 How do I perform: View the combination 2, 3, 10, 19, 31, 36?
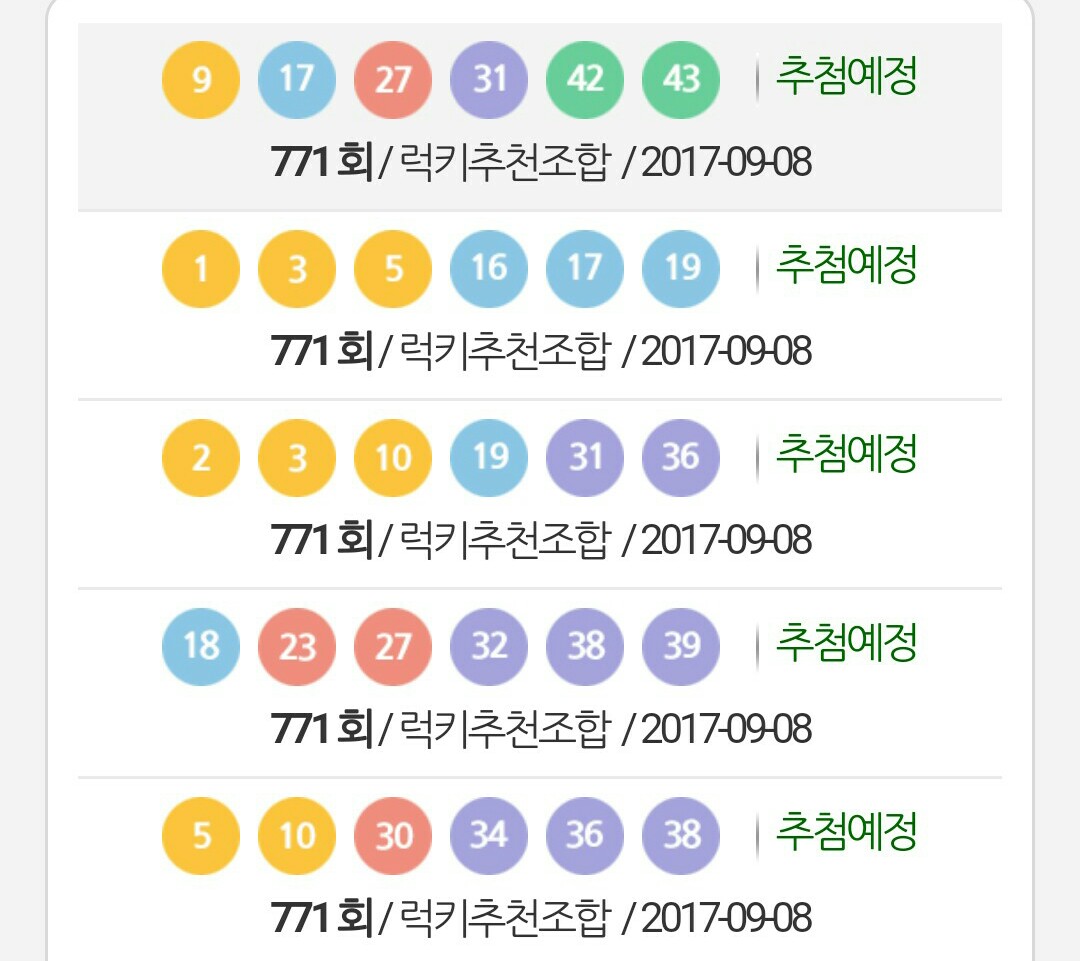(540, 494)
